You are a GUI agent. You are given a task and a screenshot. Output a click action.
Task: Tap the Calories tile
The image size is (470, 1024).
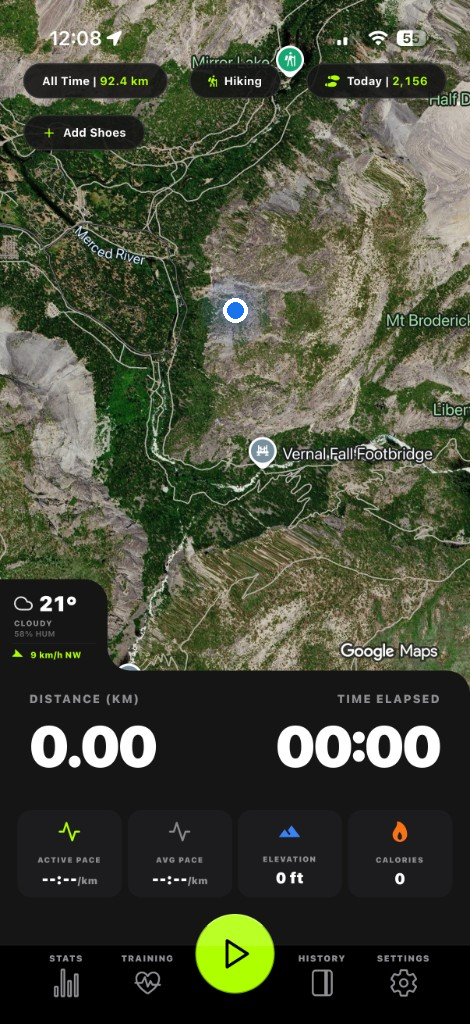coord(400,854)
